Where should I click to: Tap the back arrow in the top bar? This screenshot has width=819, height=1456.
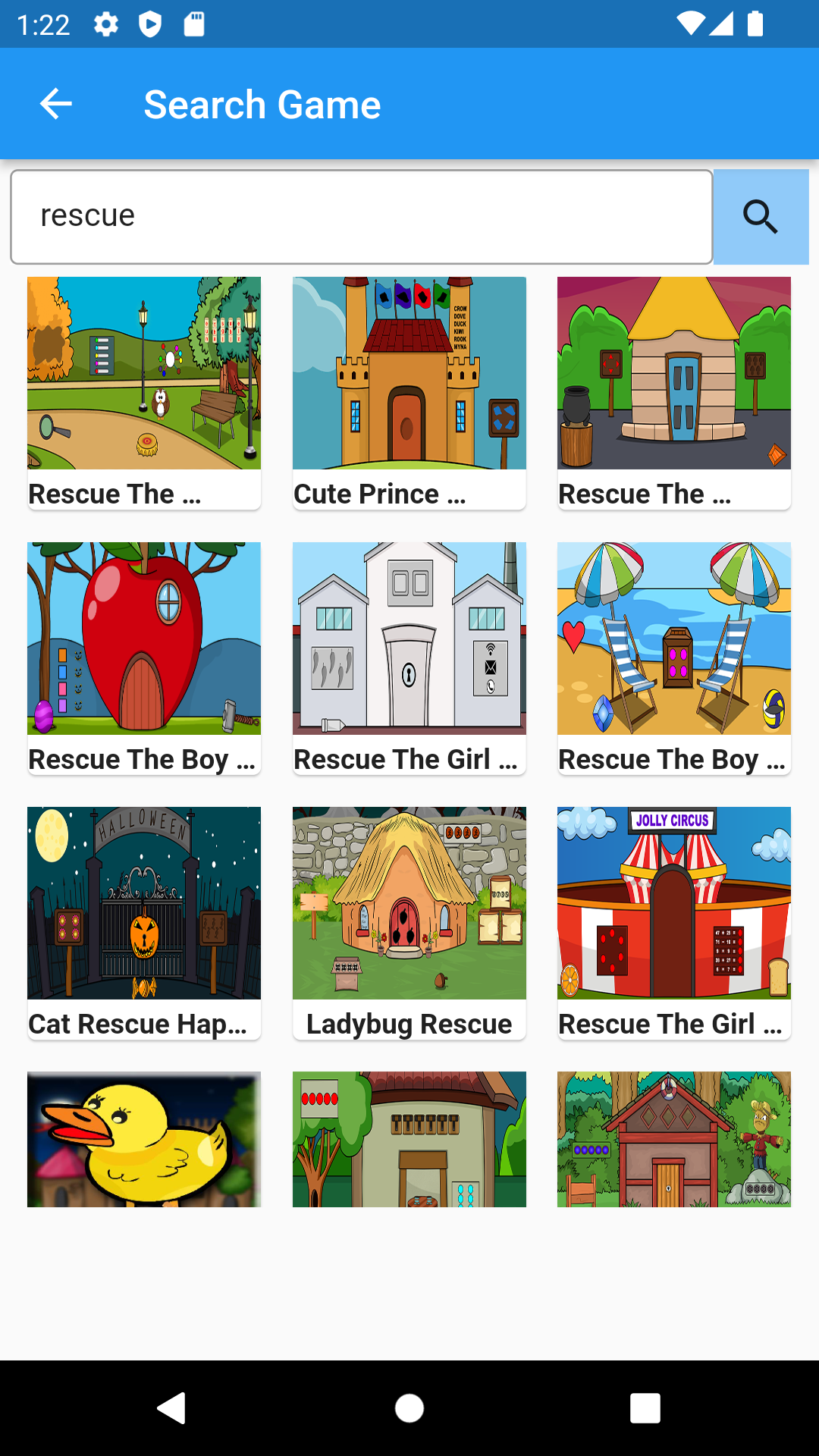point(55,103)
